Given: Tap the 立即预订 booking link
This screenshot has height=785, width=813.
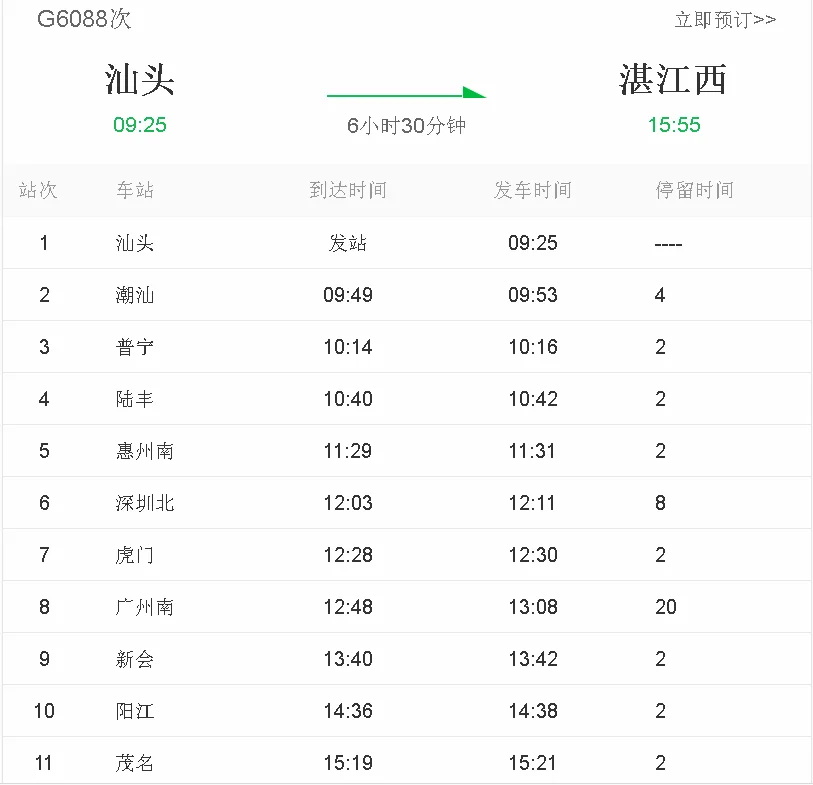Looking at the screenshot, I should [724, 20].
